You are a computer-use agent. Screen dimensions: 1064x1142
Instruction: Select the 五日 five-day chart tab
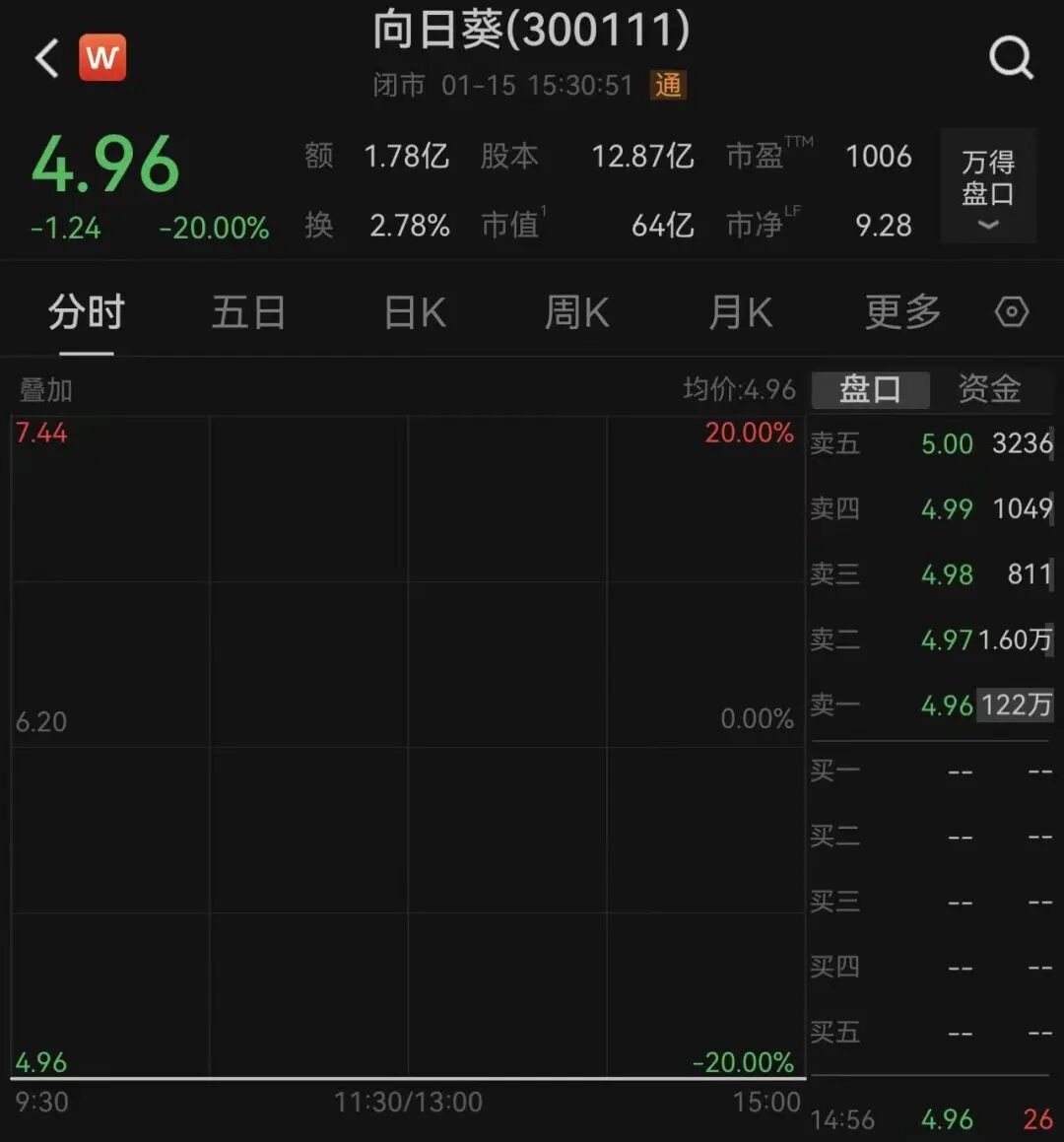point(248,311)
